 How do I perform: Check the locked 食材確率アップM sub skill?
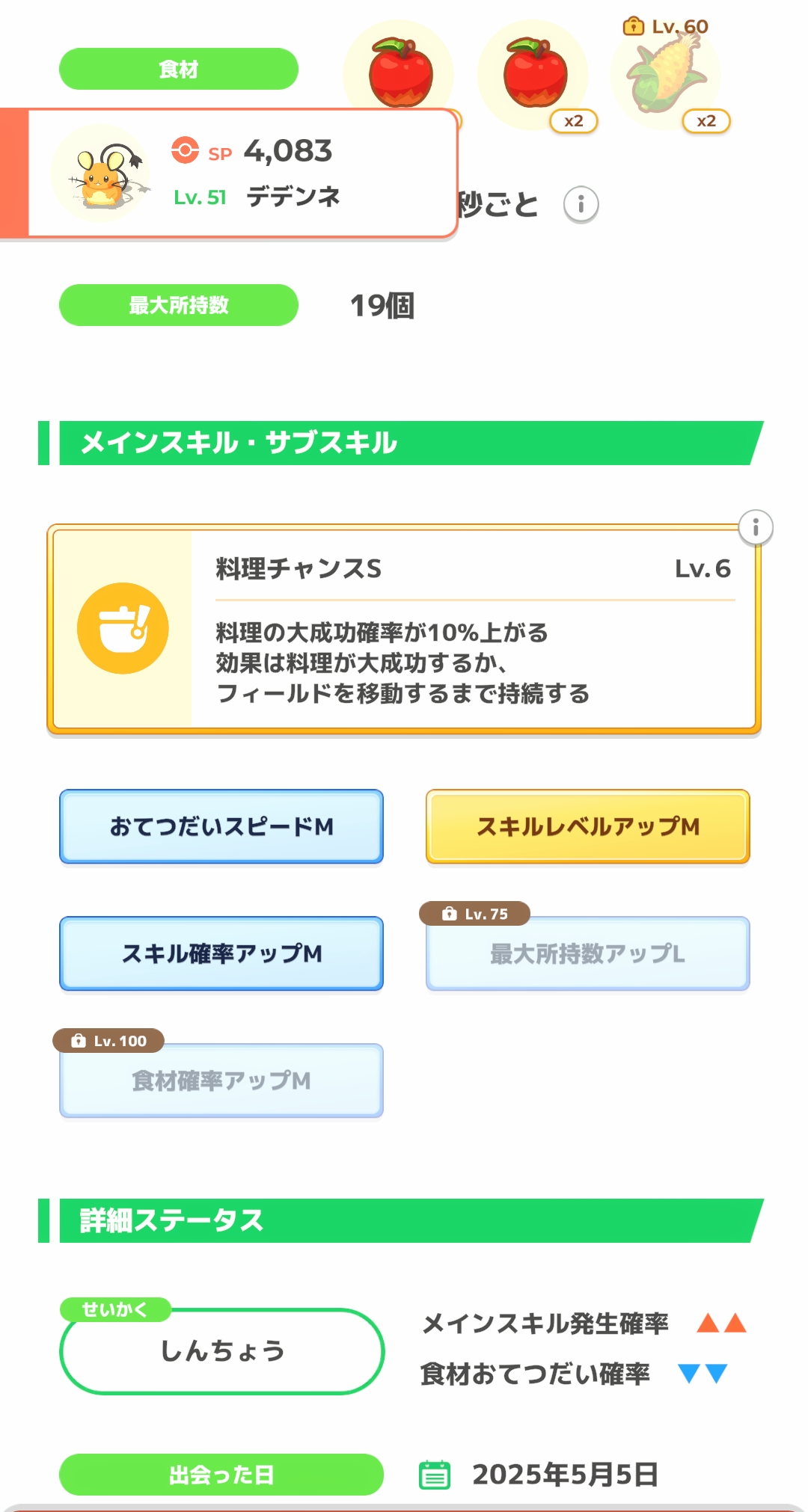click(221, 1081)
